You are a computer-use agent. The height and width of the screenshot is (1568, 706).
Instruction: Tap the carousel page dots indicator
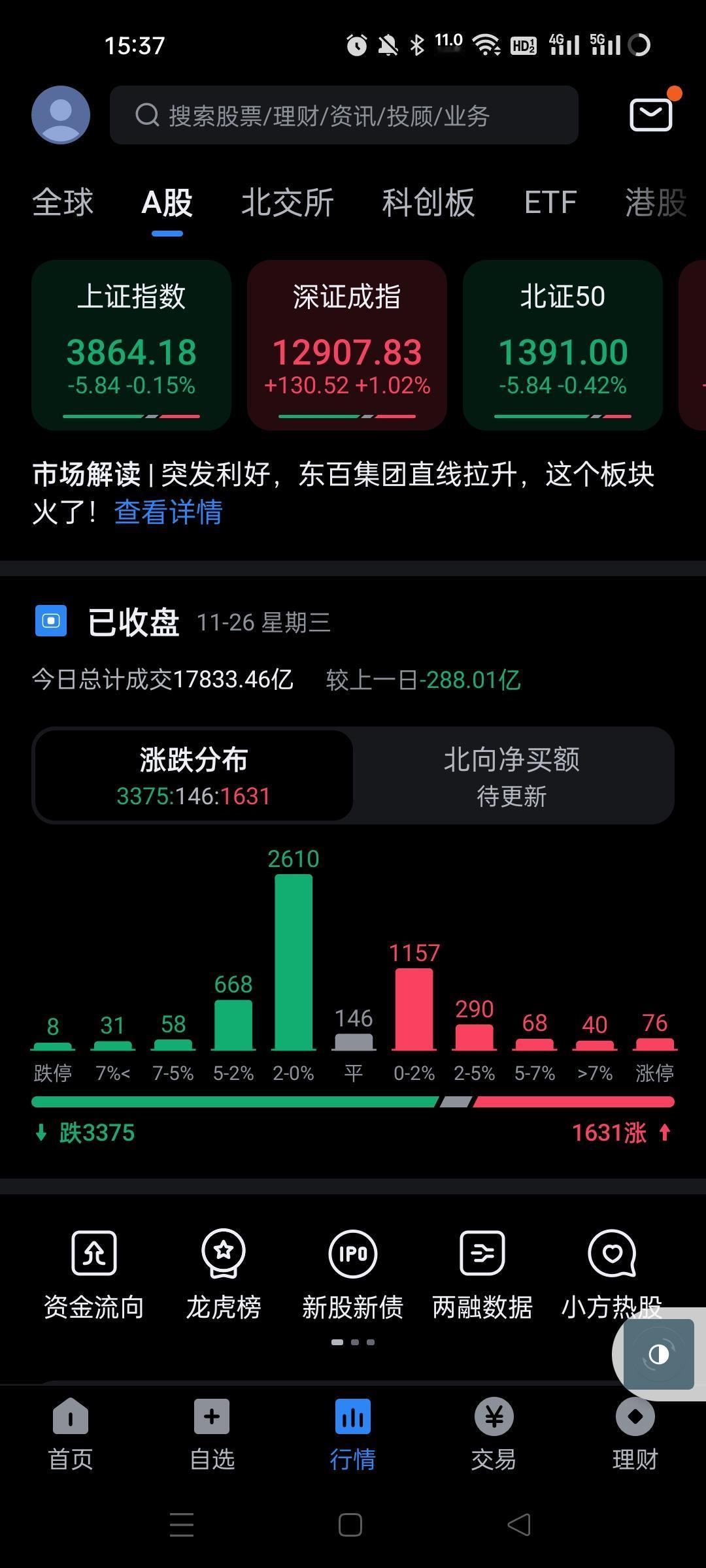353,1342
